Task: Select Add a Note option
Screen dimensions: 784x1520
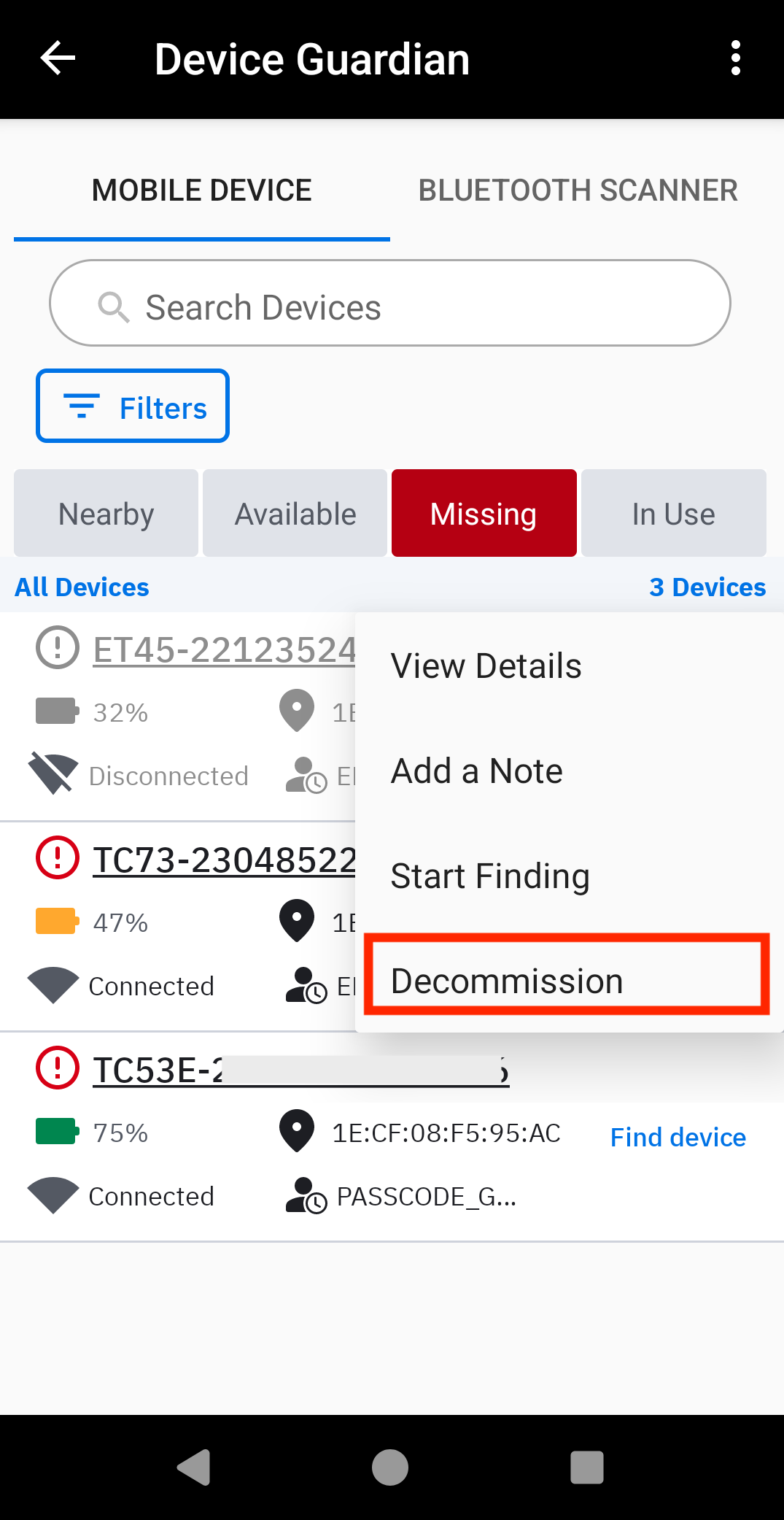Action: click(477, 771)
